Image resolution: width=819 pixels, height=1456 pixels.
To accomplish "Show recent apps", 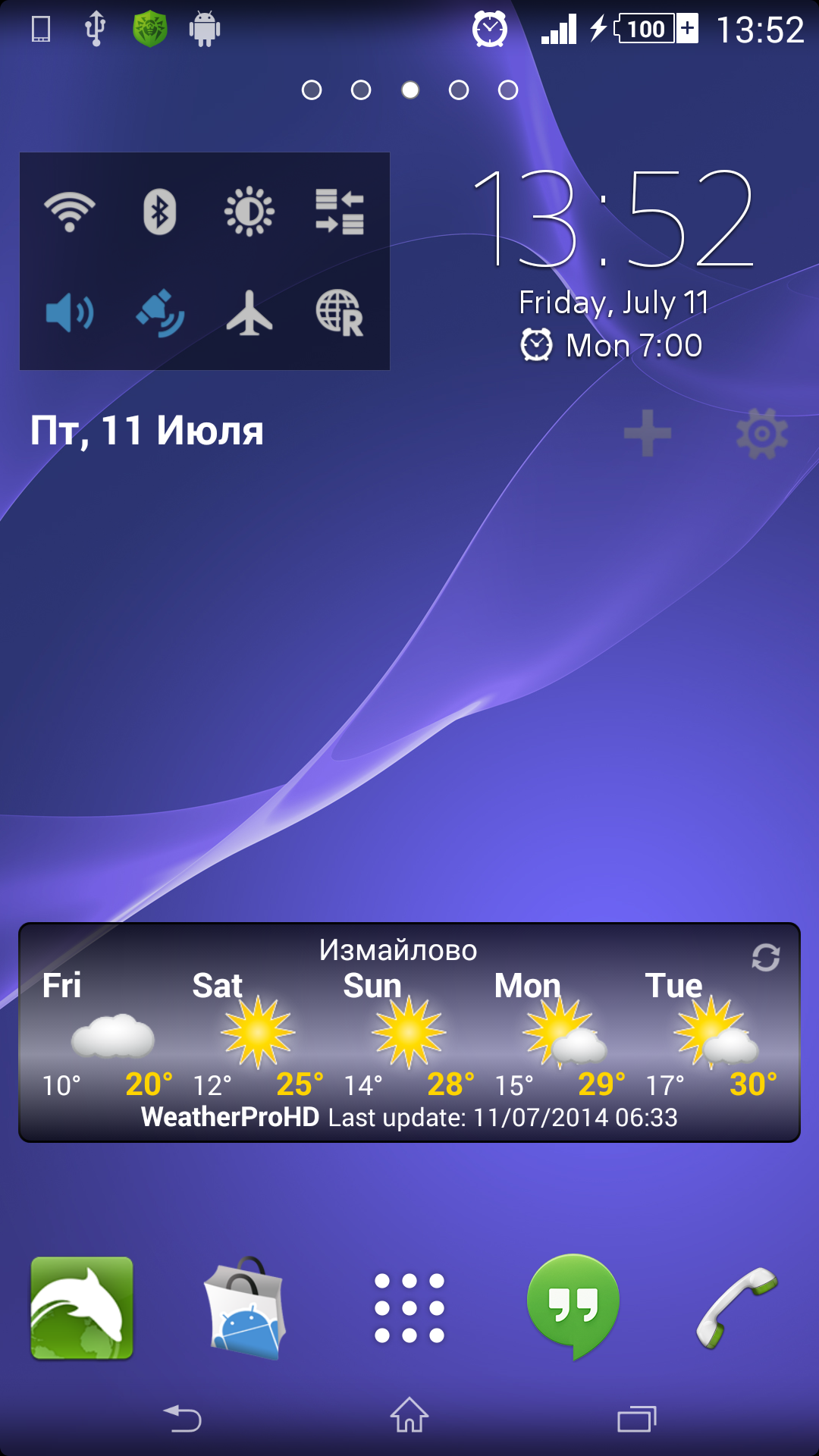I will click(x=636, y=1418).
